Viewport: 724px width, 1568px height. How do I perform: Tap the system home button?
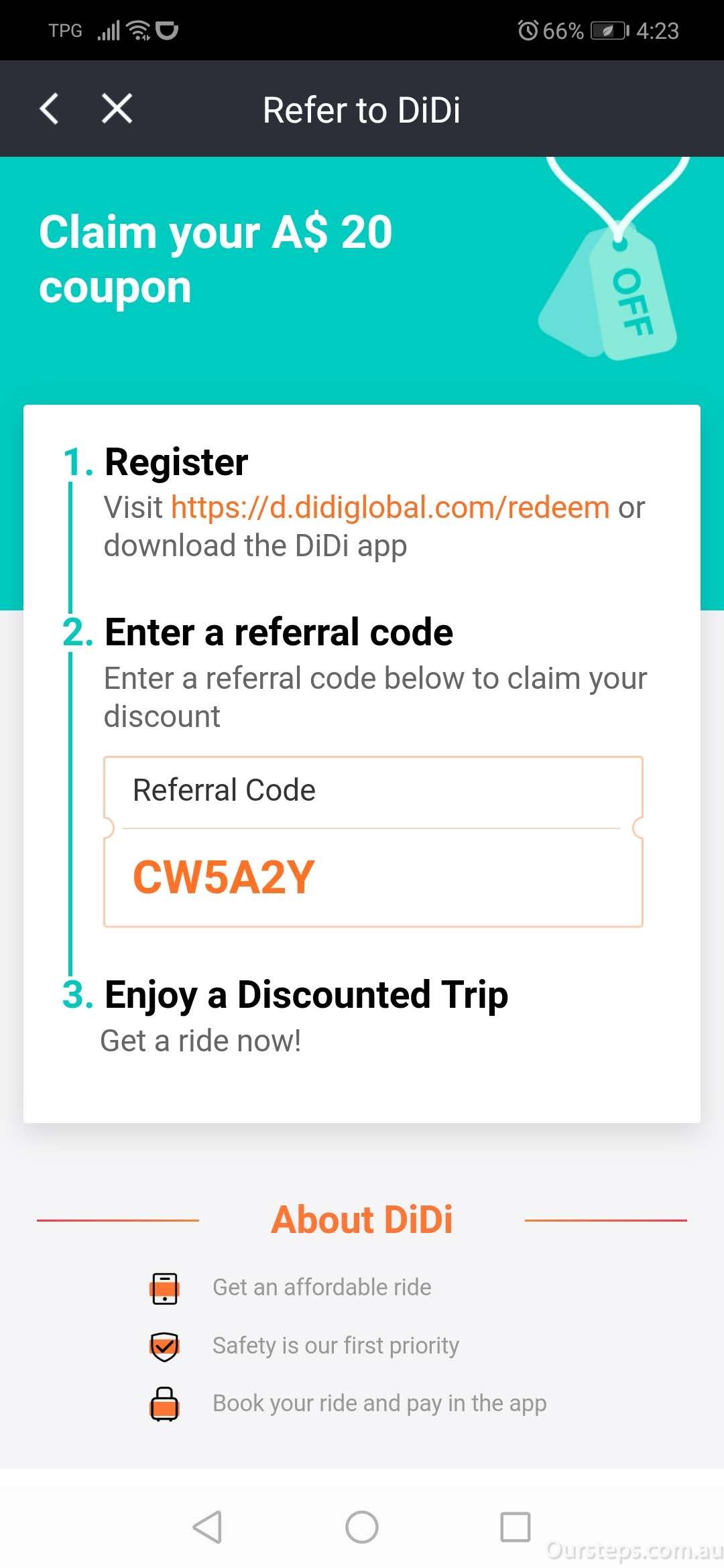point(362,1528)
